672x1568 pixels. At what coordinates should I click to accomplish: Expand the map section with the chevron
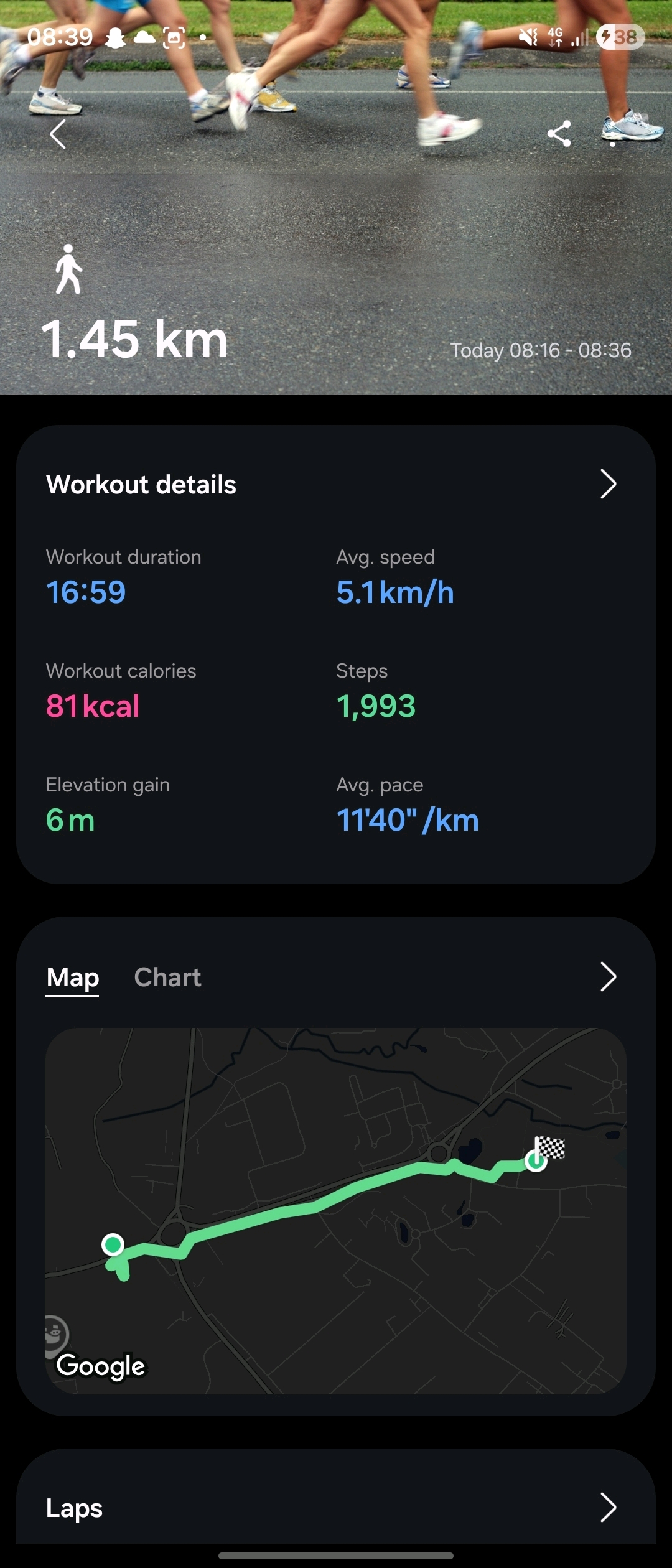(607, 977)
